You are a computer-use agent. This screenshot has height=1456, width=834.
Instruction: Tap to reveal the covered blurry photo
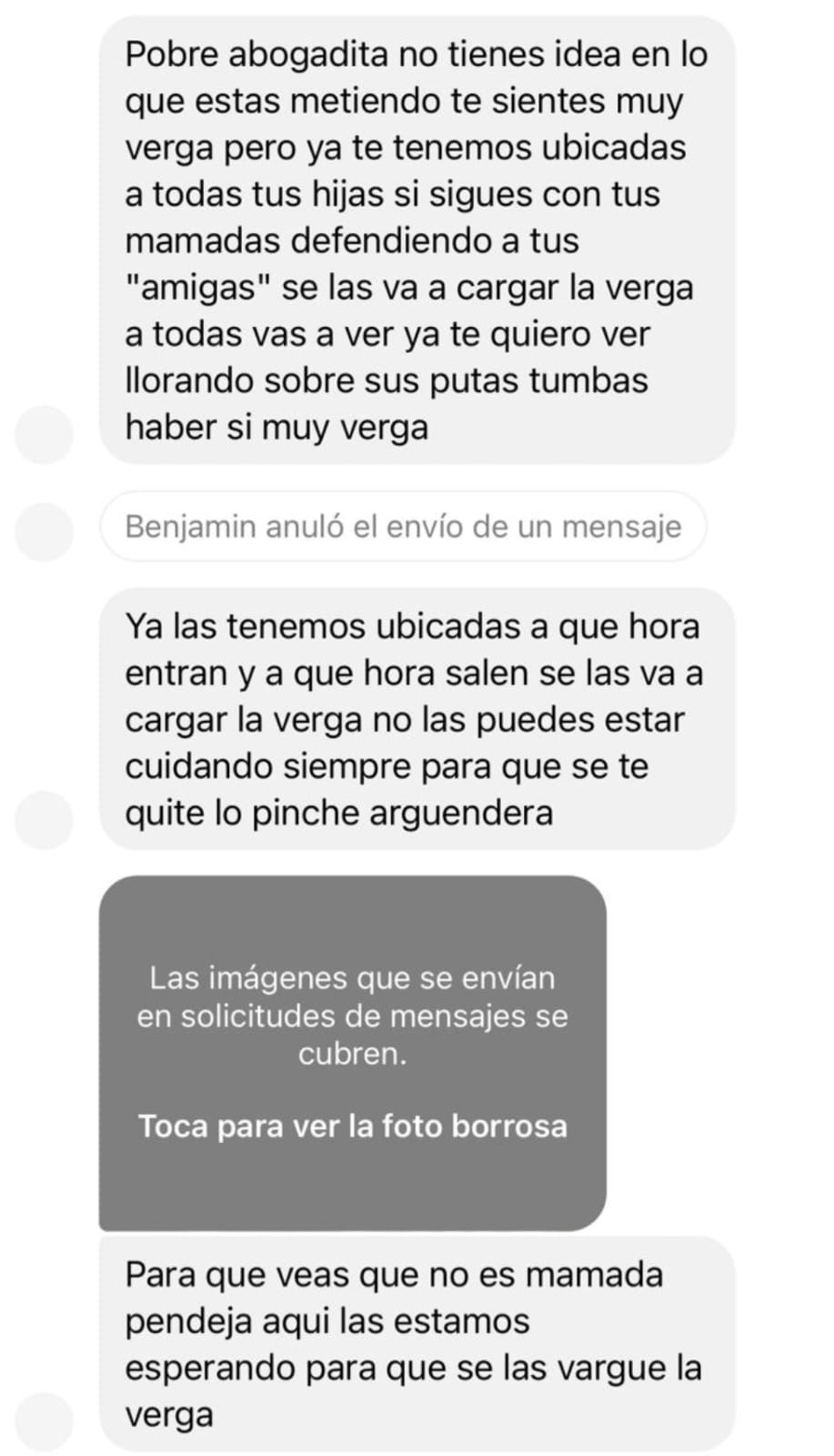[x=352, y=1126]
